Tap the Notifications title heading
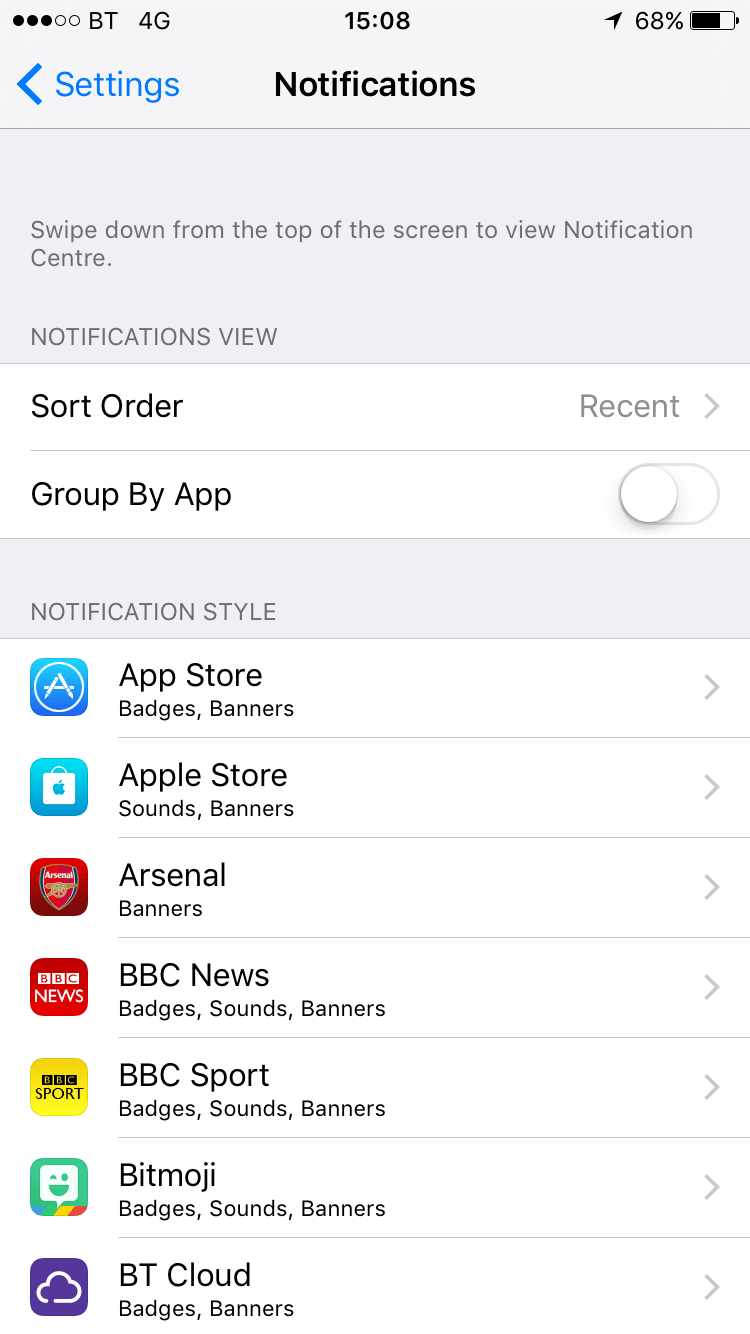The height and width of the screenshot is (1334, 750). pos(375,85)
